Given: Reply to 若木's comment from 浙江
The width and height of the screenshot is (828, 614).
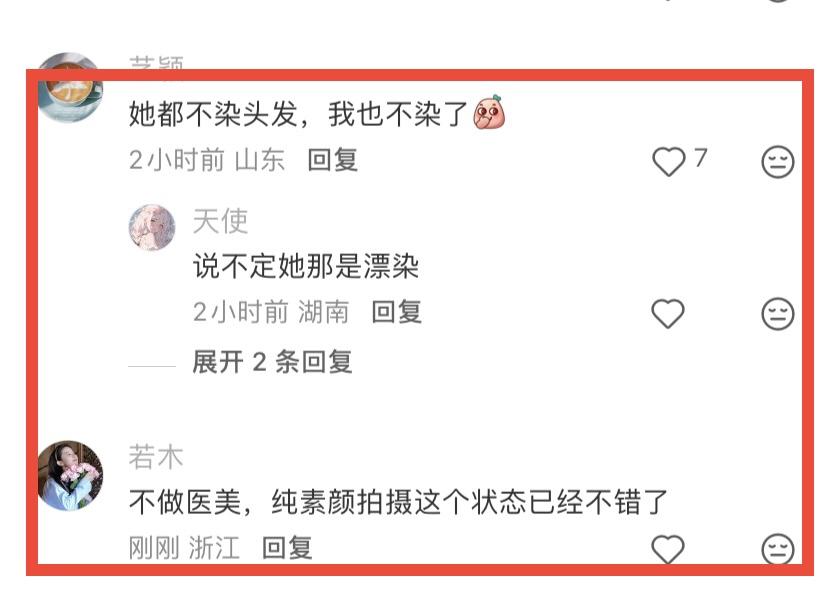Looking at the screenshot, I should pyautogui.click(x=288, y=547).
